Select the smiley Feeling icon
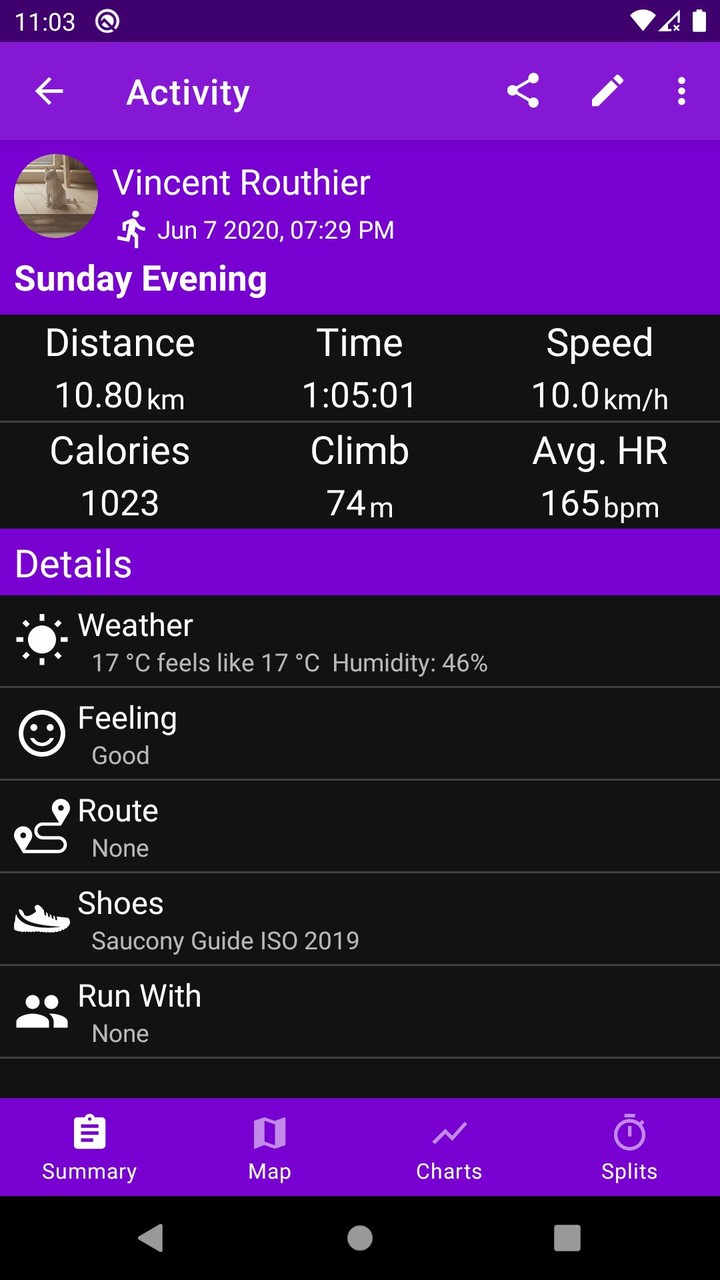 pyautogui.click(x=41, y=733)
